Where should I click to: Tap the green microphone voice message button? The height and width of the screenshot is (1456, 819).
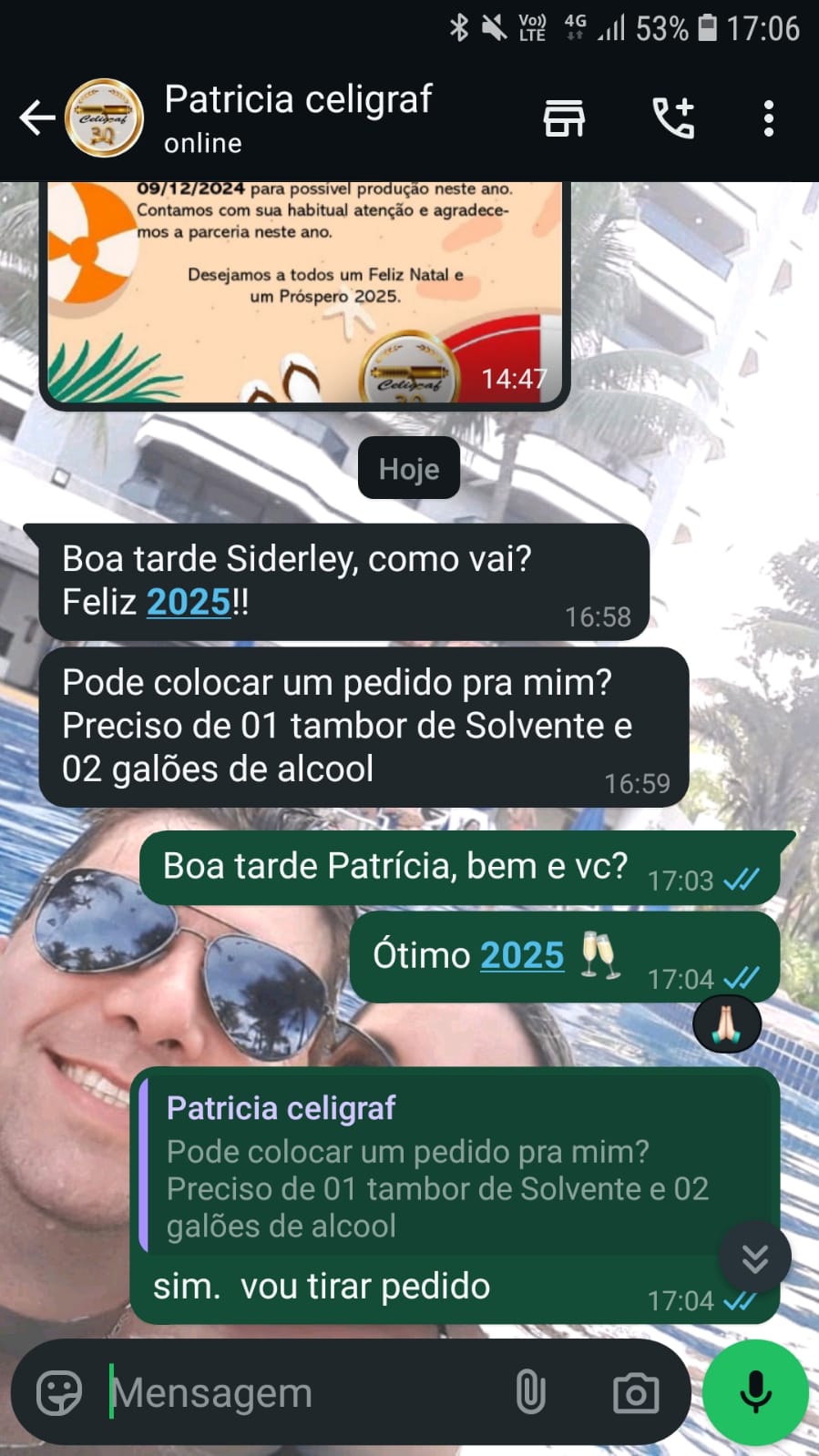(x=755, y=1392)
